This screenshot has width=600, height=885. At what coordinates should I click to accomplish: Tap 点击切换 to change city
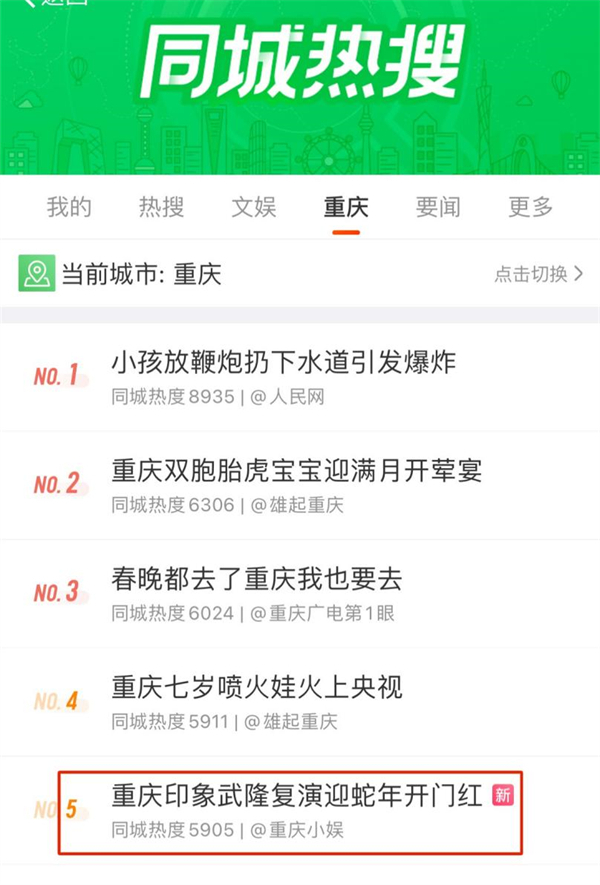[x=538, y=273]
